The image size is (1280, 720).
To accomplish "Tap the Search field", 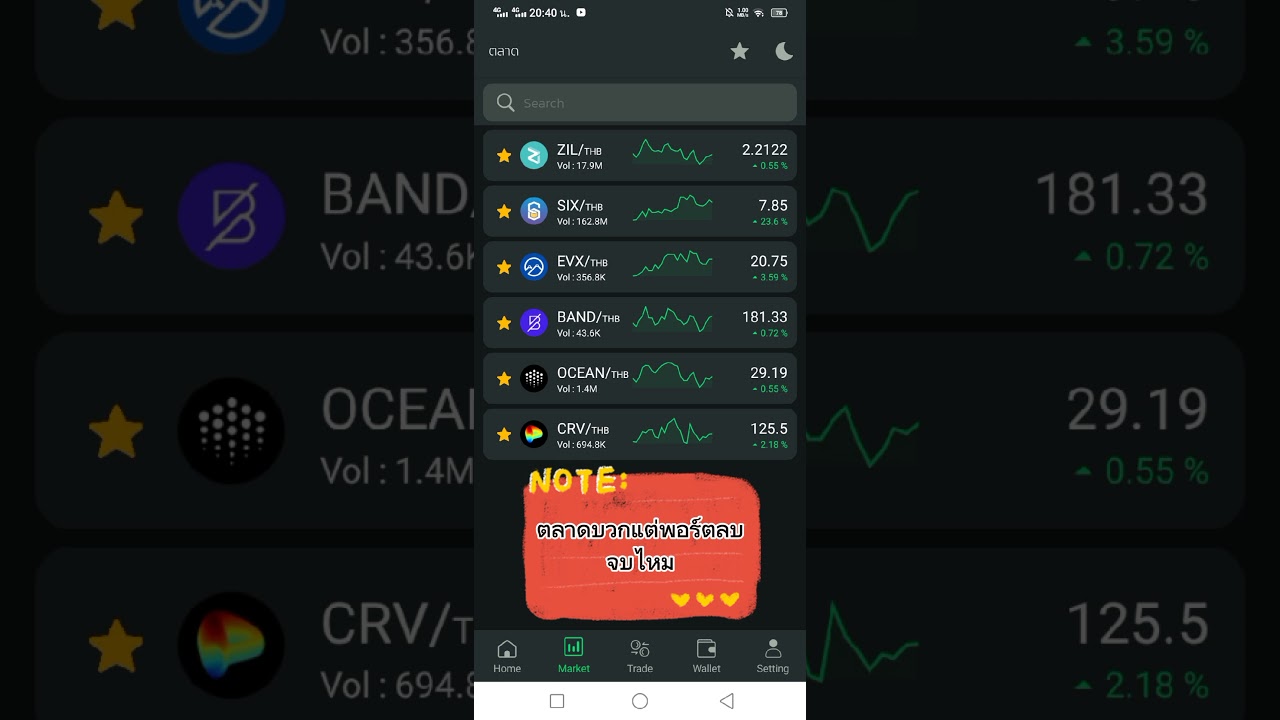I will (x=640, y=103).
